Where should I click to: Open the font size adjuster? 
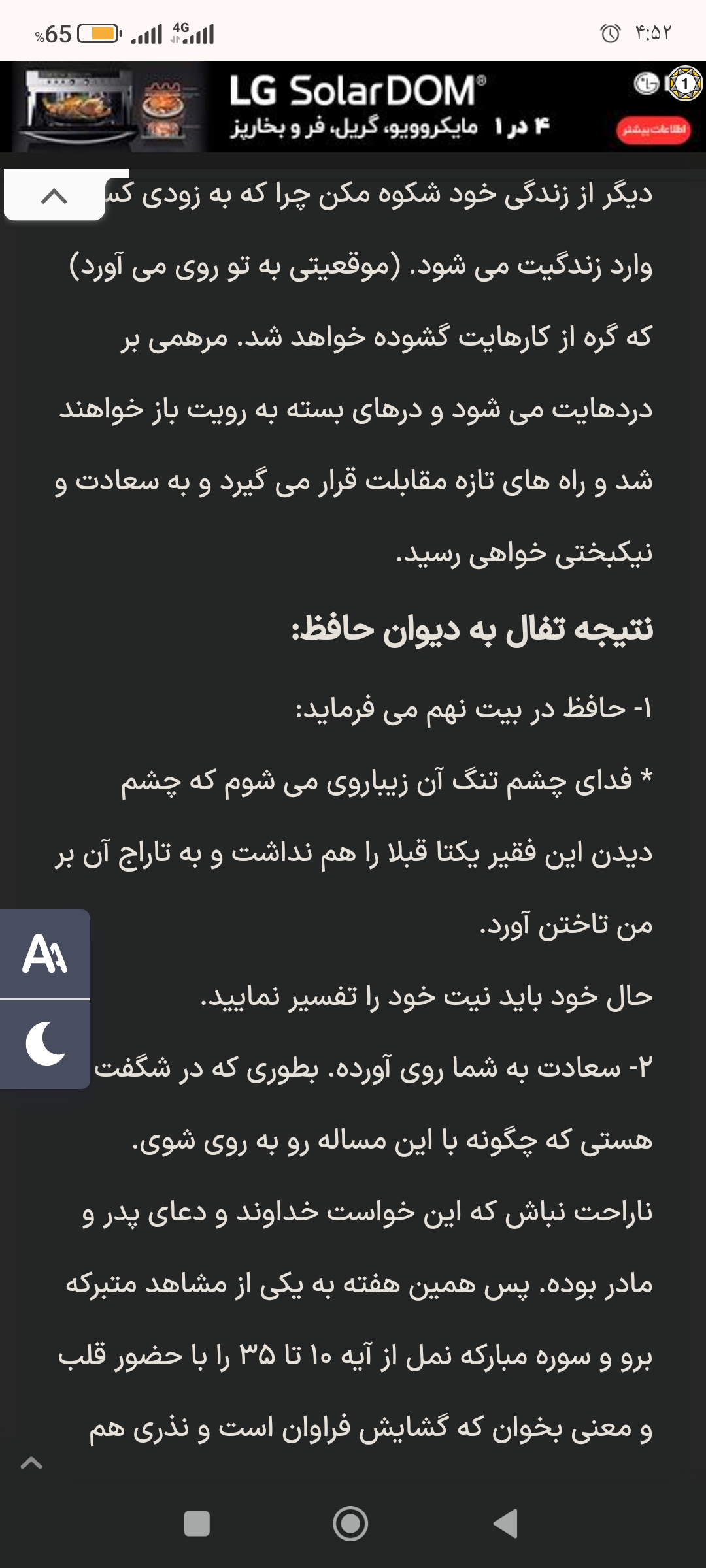click(x=44, y=954)
